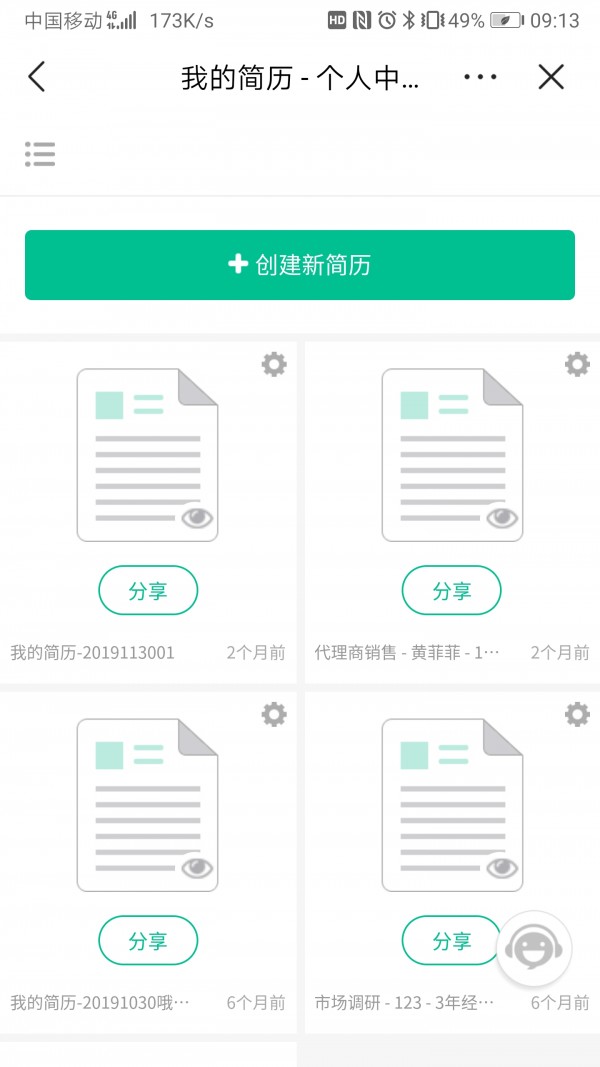The image size is (600, 1067).
Task: Open the 我的简历-2019113001 resume thumbnail
Action: (x=147, y=455)
